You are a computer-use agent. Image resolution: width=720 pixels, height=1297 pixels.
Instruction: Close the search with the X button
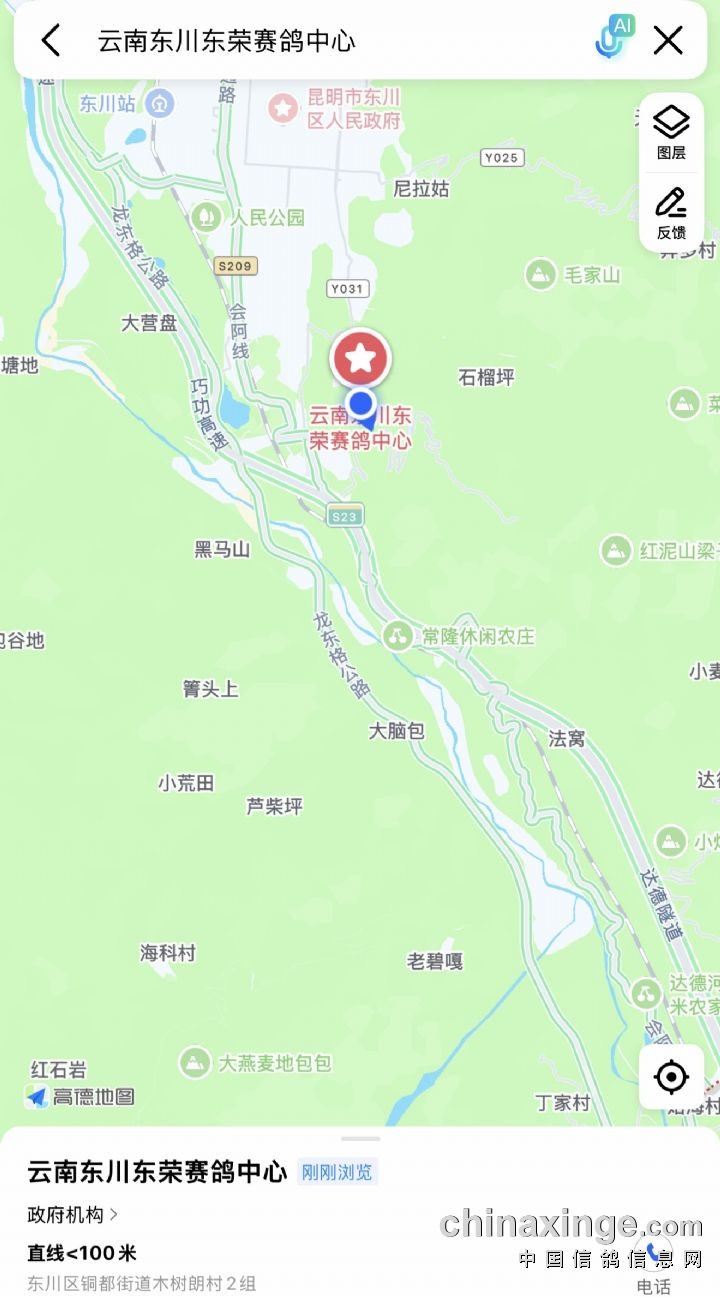coord(668,40)
